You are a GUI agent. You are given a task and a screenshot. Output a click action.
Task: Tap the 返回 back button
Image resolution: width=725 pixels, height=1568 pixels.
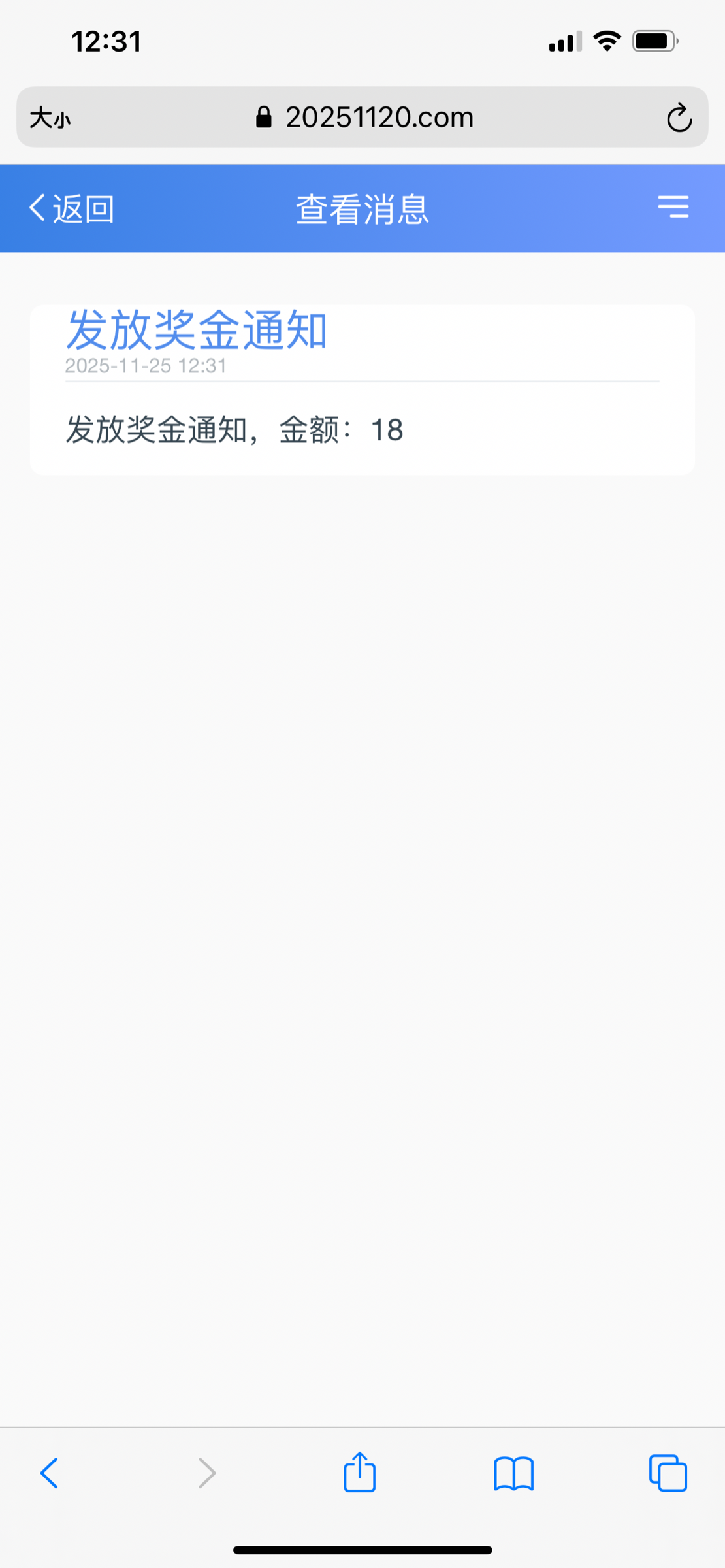pyautogui.click(x=72, y=209)
